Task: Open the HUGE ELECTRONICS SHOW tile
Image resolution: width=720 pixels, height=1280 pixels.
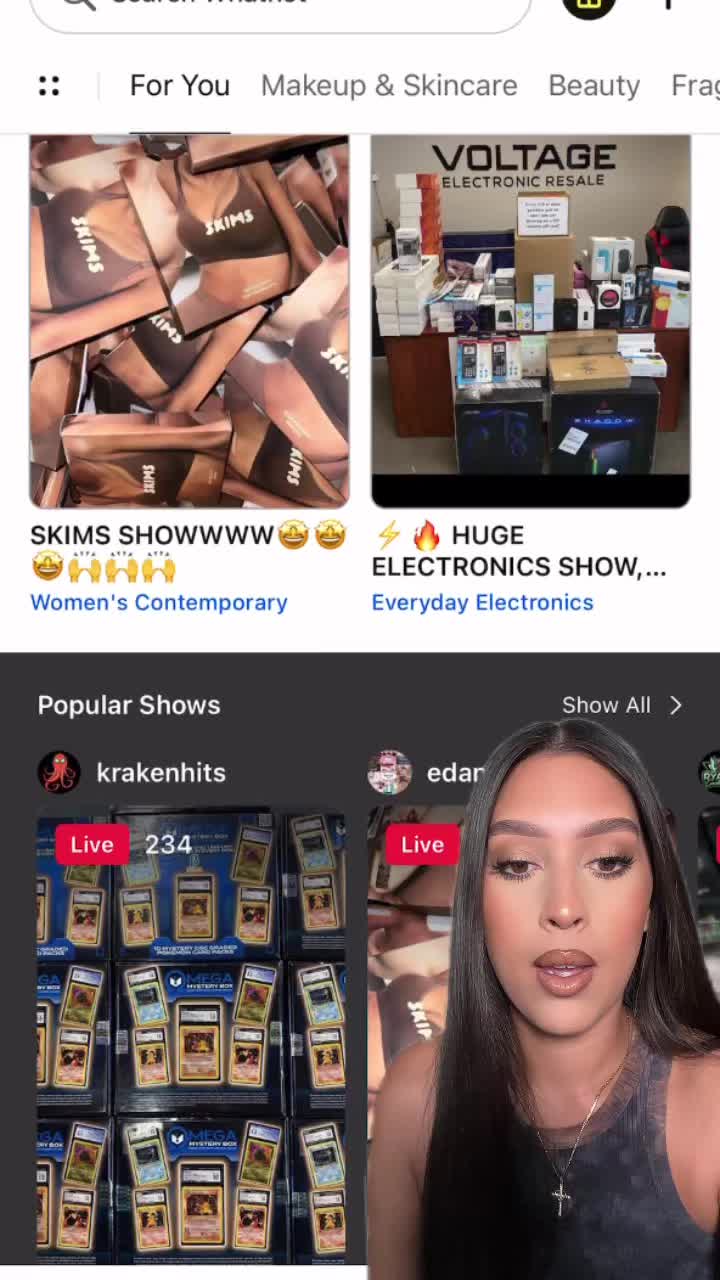Action: point(531,322)
